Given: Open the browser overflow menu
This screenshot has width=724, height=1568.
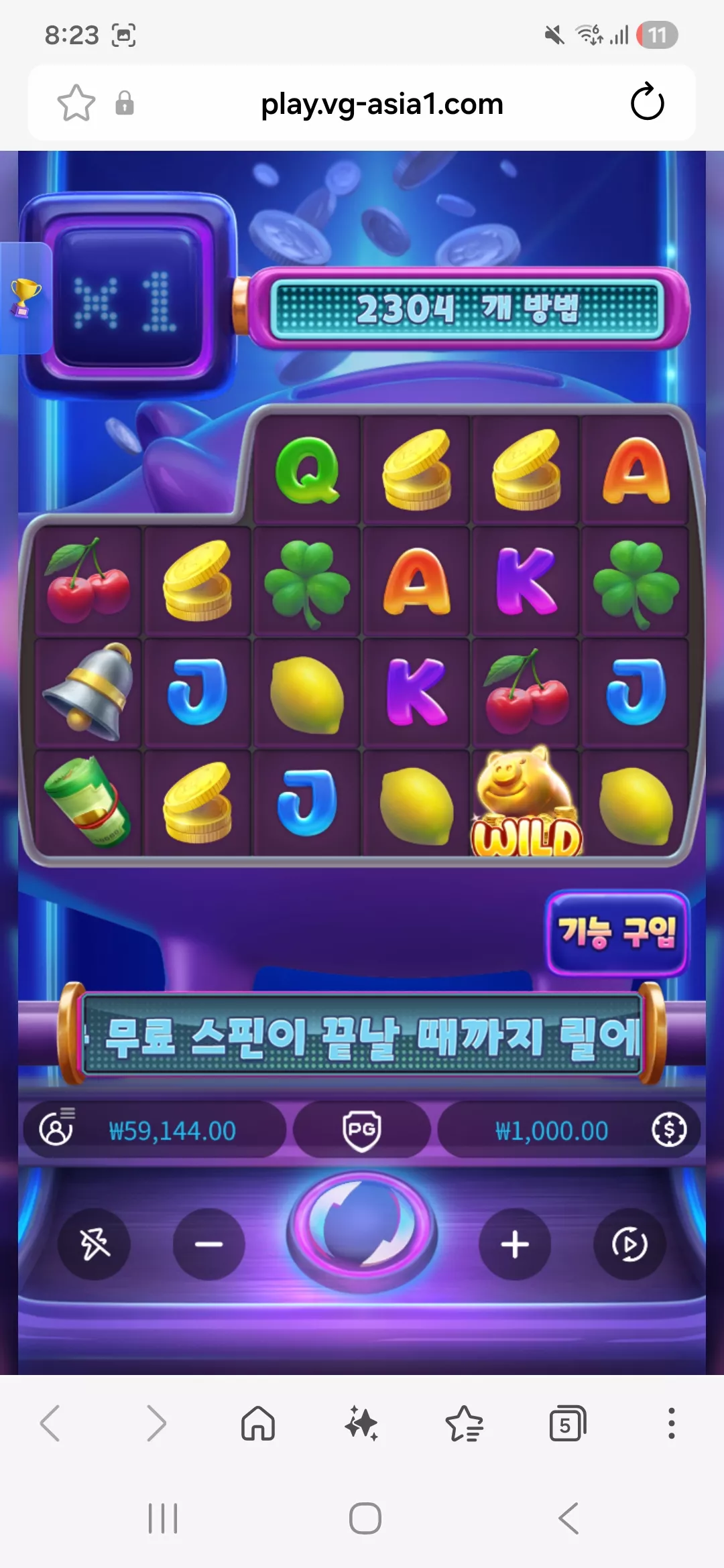Looking at the screenshot, I should tap(671, 1423).
